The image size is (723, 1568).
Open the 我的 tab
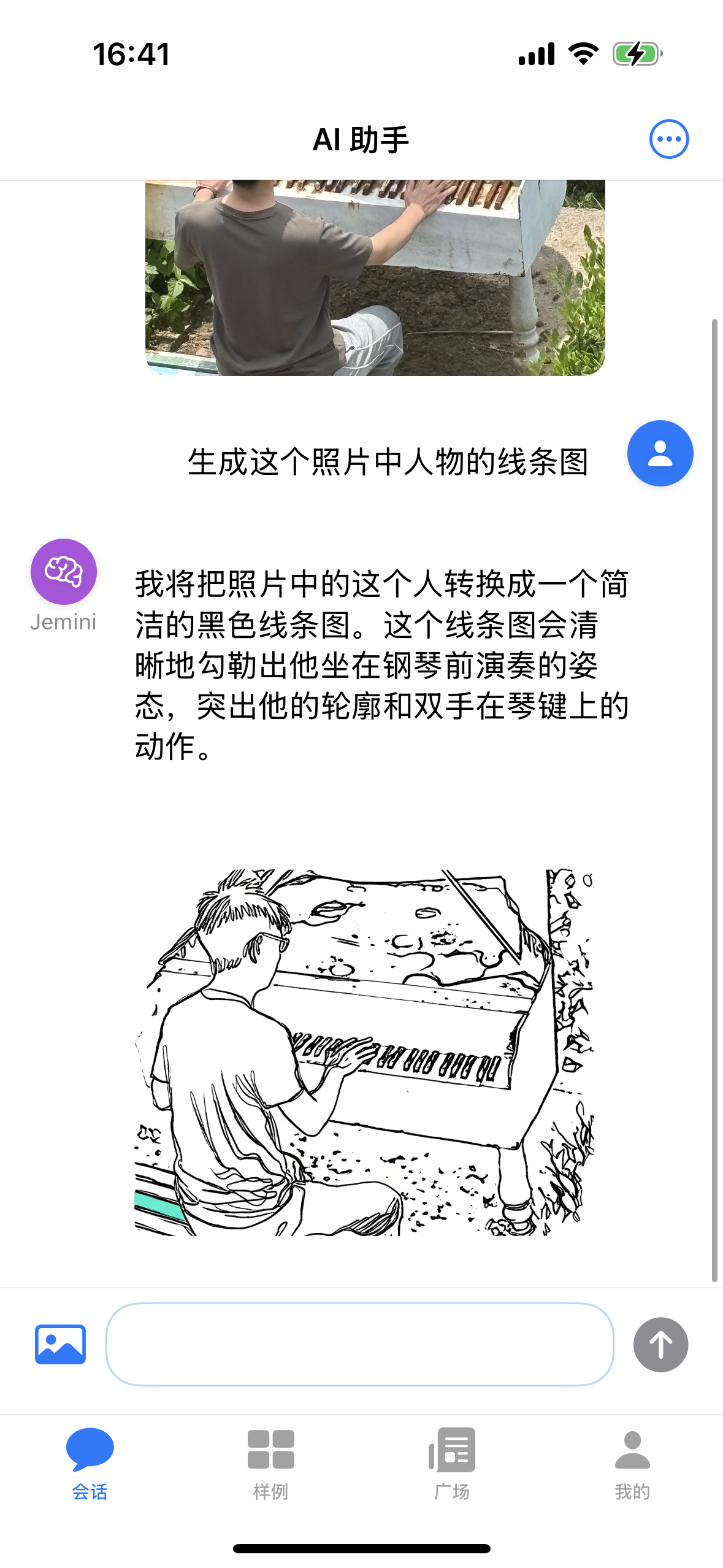(x=632, y=1464)
